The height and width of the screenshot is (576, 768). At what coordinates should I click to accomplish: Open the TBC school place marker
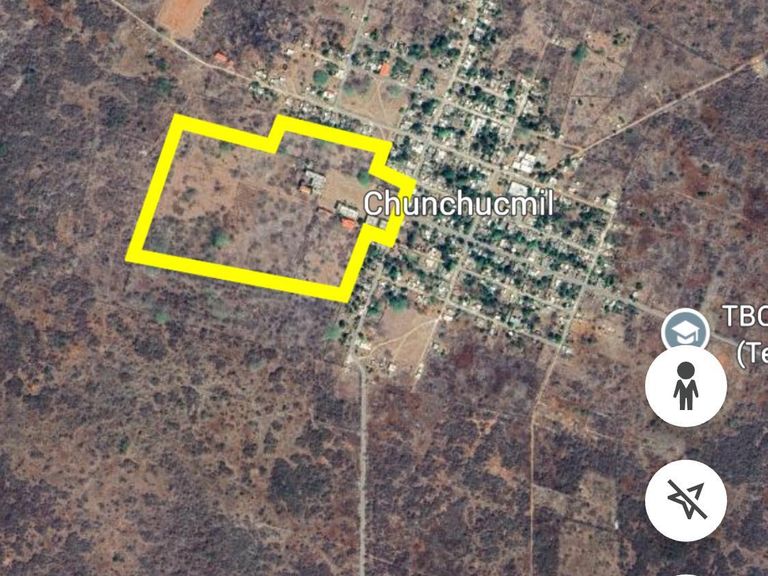685,331
